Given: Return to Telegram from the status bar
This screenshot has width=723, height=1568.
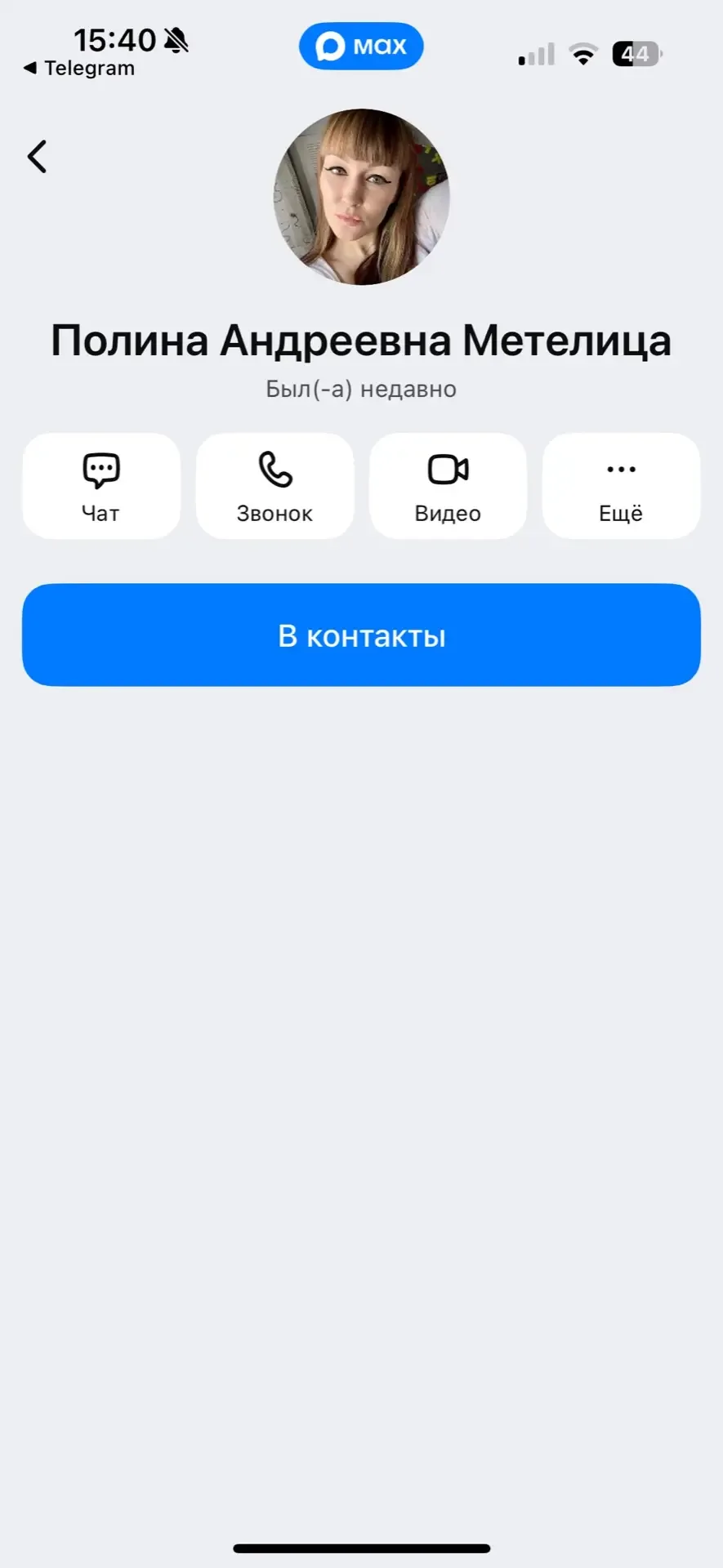Looking at the screenshot, I should click(80, 69).
